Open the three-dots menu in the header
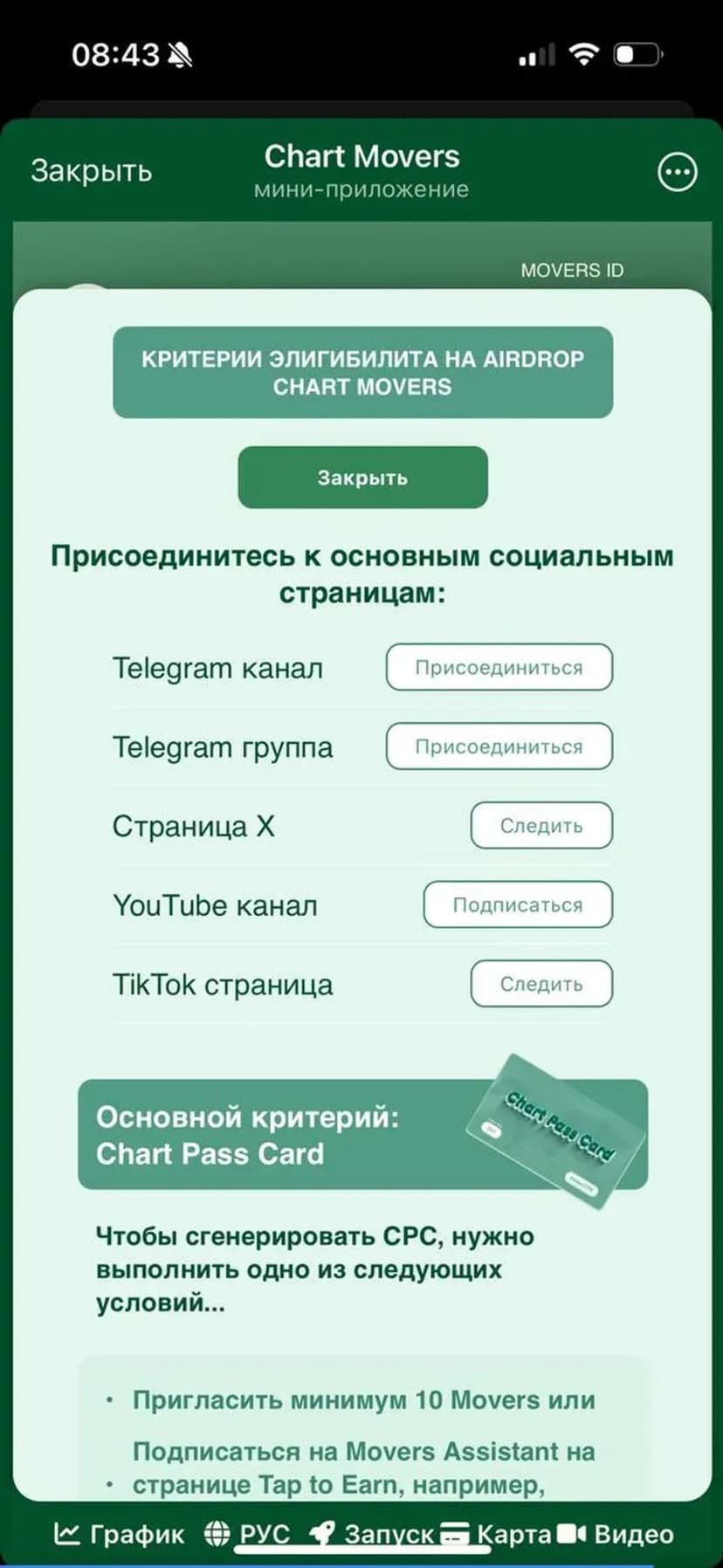Image resolution: width=723 pixels, height=1568 pixels. [677, 172]
